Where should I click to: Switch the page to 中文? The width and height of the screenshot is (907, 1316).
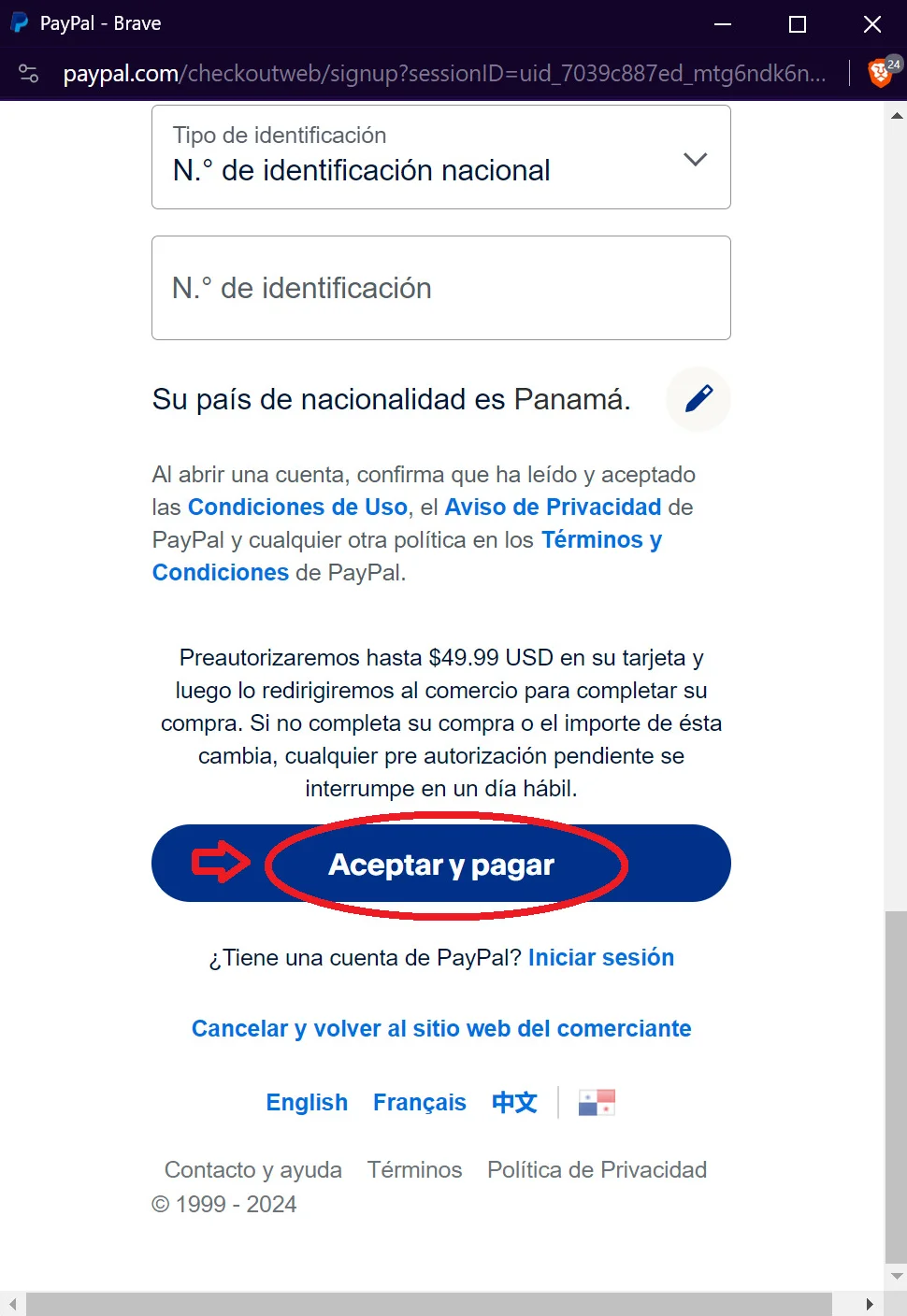[513, 1102]
